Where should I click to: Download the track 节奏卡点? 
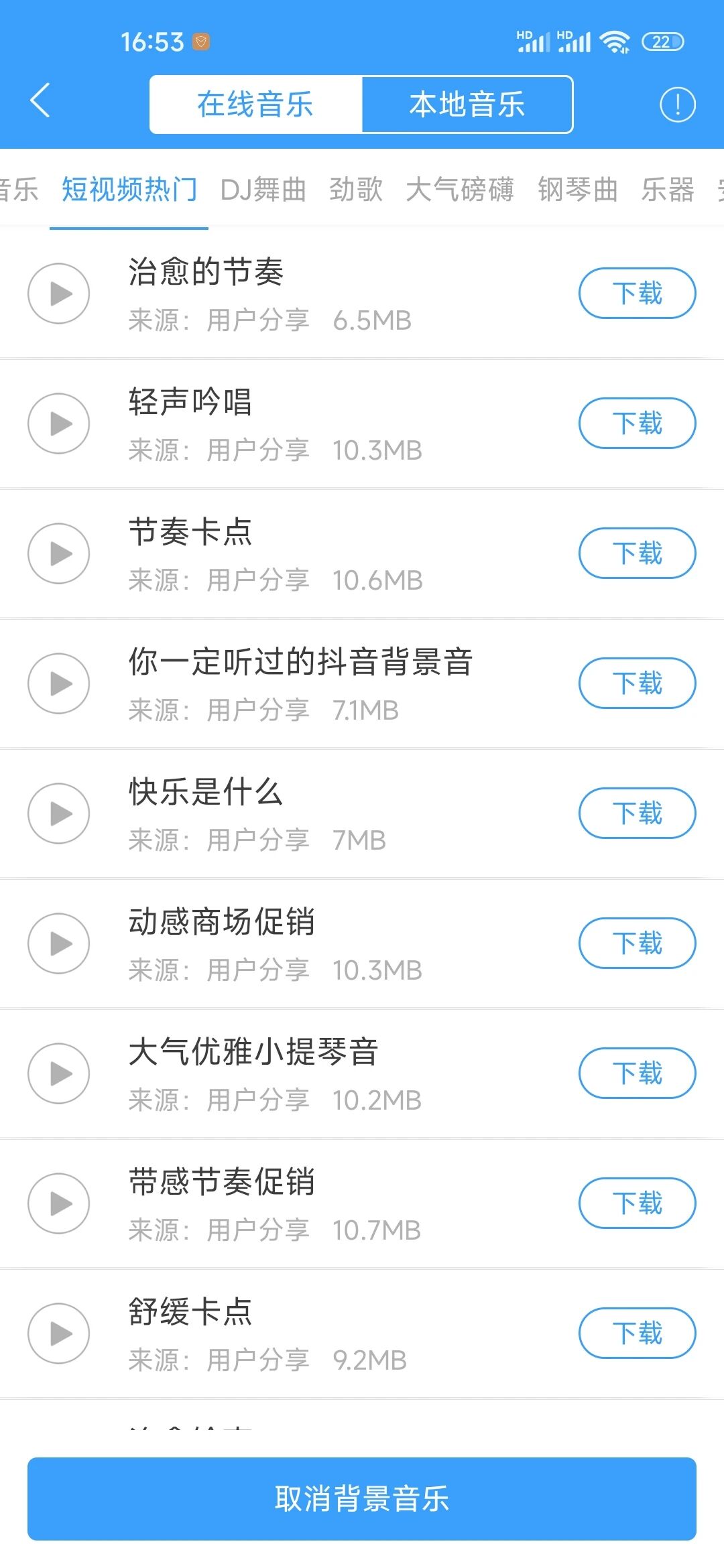tap(637, 553)
